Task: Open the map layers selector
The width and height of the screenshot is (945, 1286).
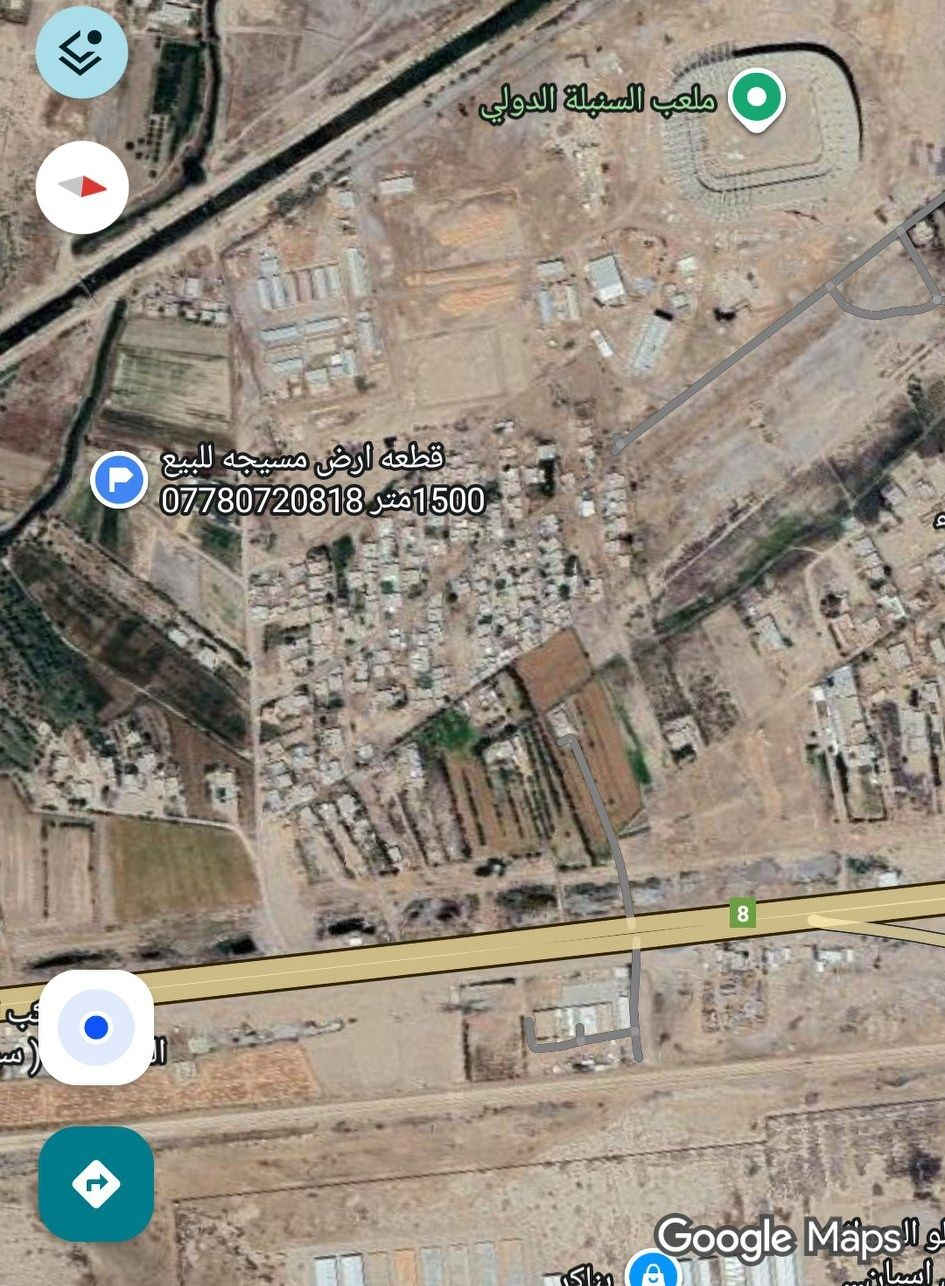Action: click(x=82, y=52)
